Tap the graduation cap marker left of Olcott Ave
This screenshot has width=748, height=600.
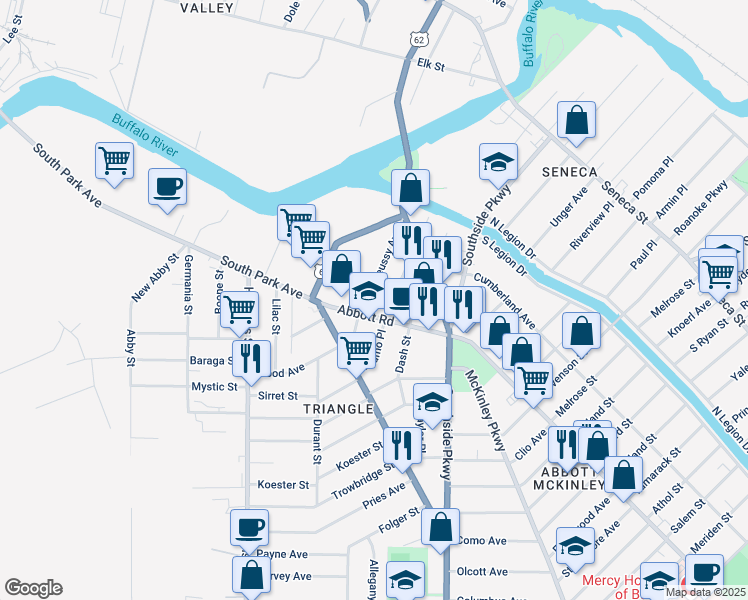click(x=405, y=580)
